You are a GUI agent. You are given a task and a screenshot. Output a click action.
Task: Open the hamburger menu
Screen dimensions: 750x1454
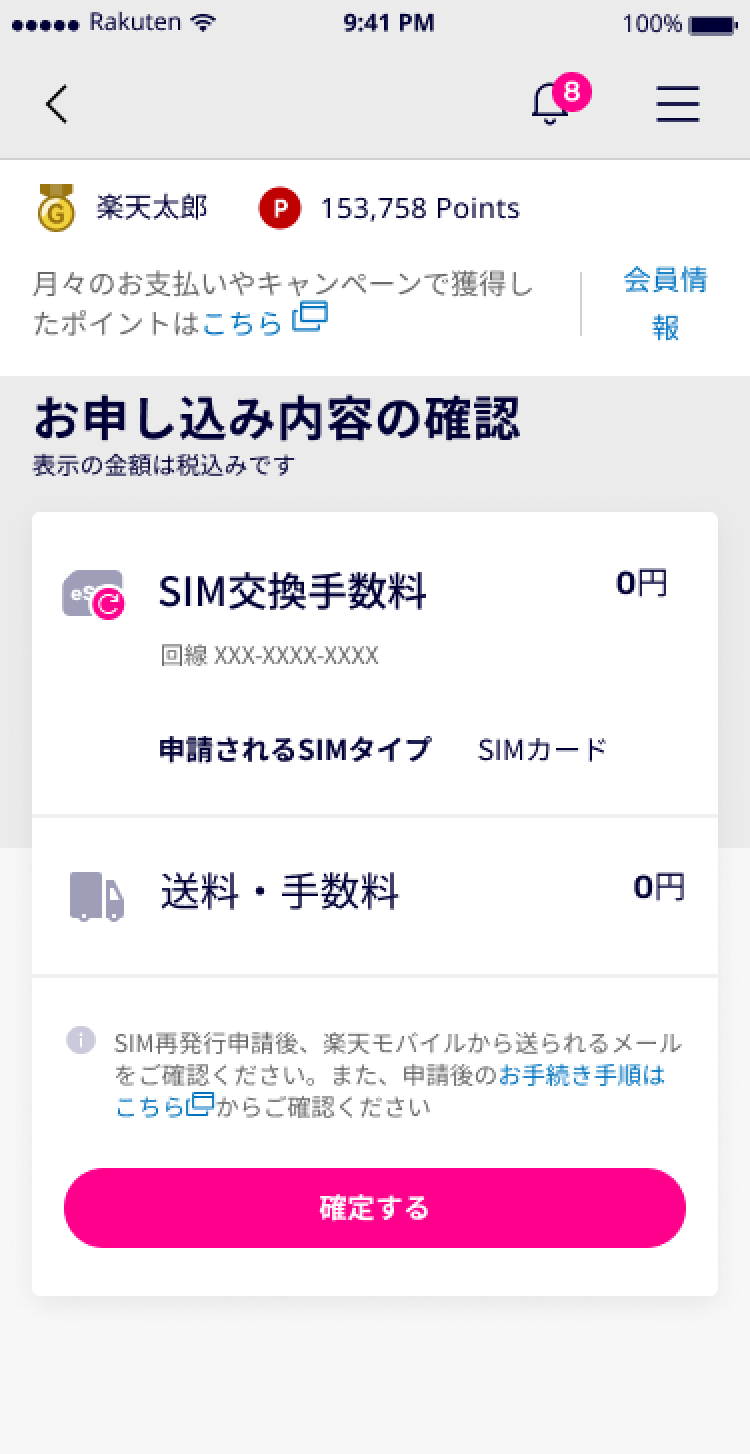click(x=678, y=104)
